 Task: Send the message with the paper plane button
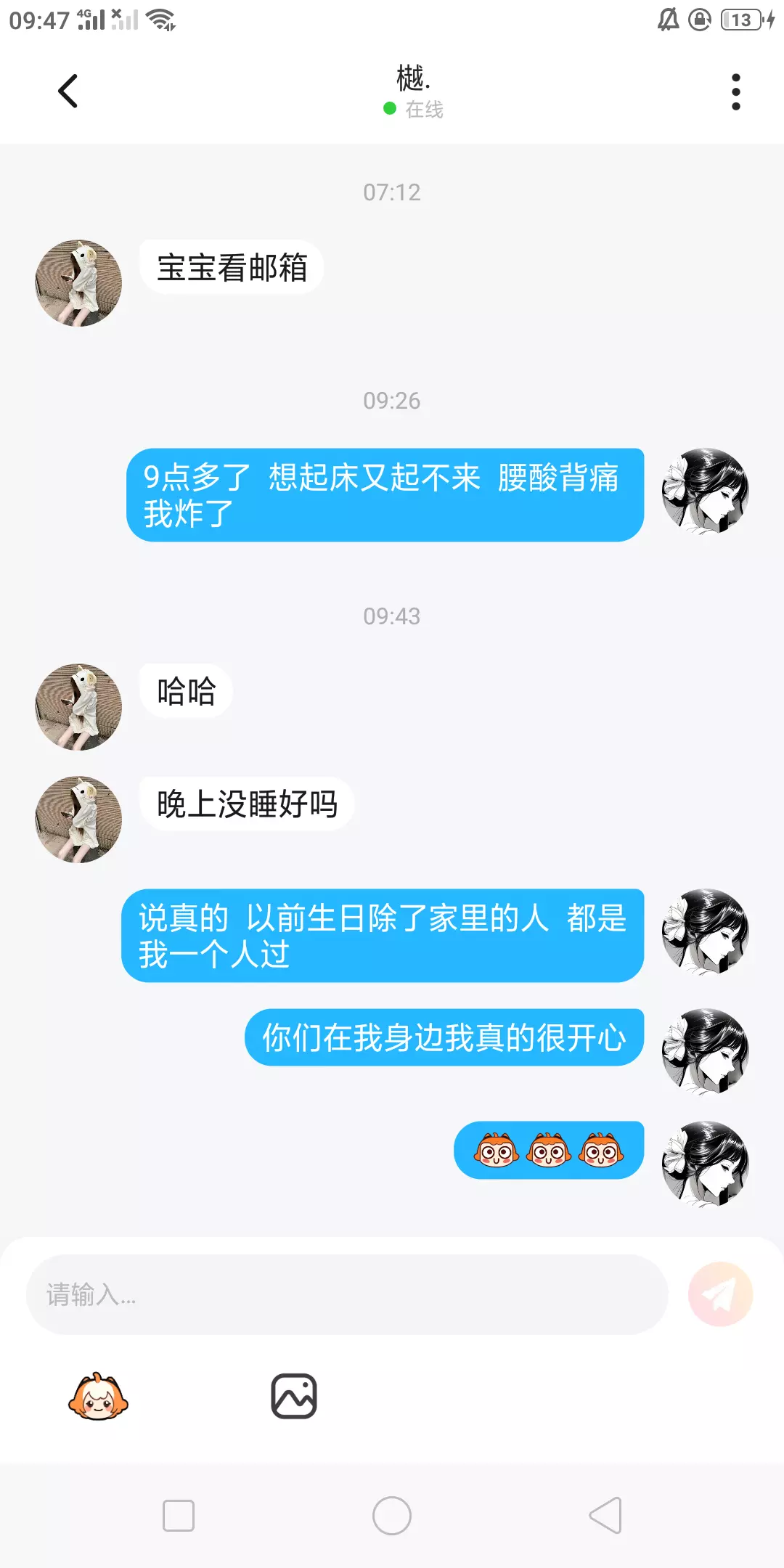tap(720, 1294)
